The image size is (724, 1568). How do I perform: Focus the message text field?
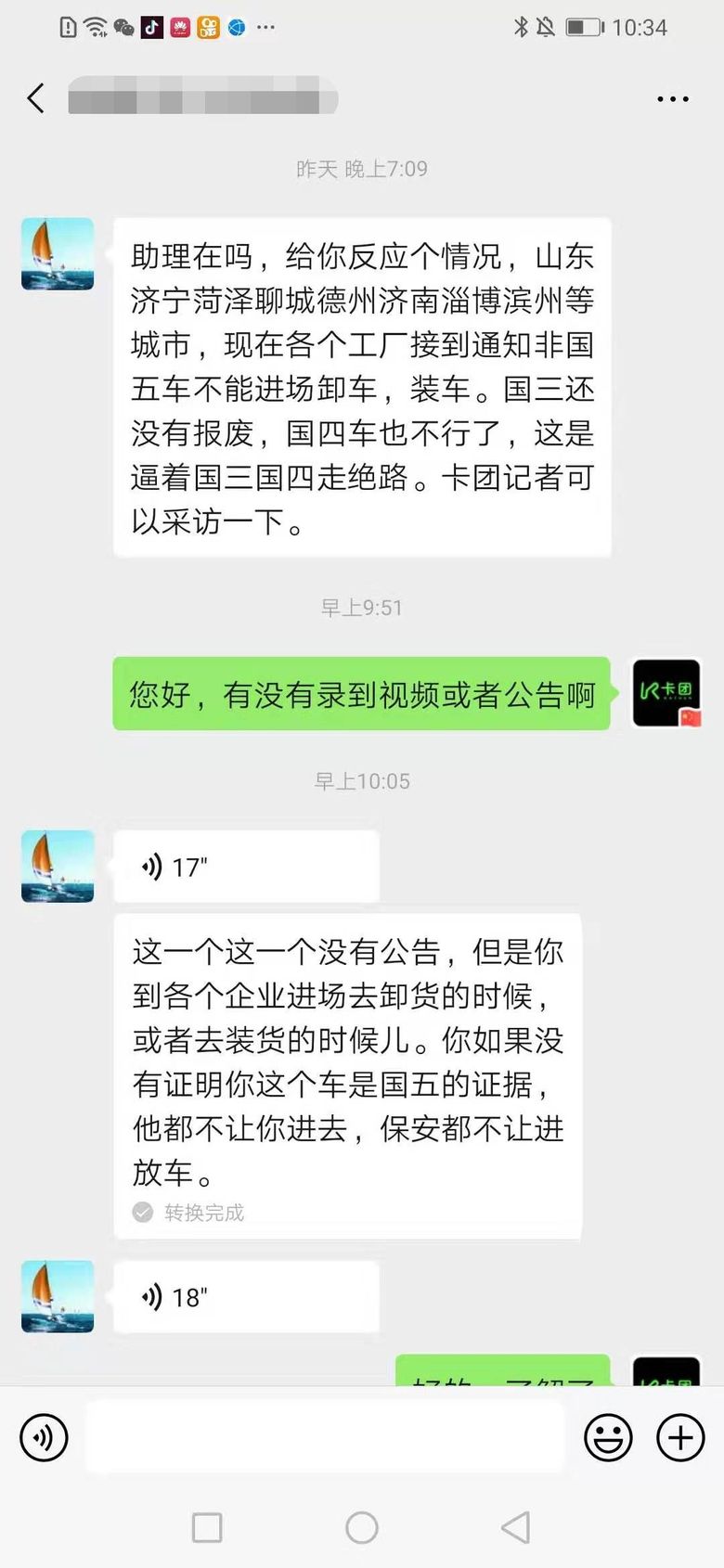coord(325,1437)
